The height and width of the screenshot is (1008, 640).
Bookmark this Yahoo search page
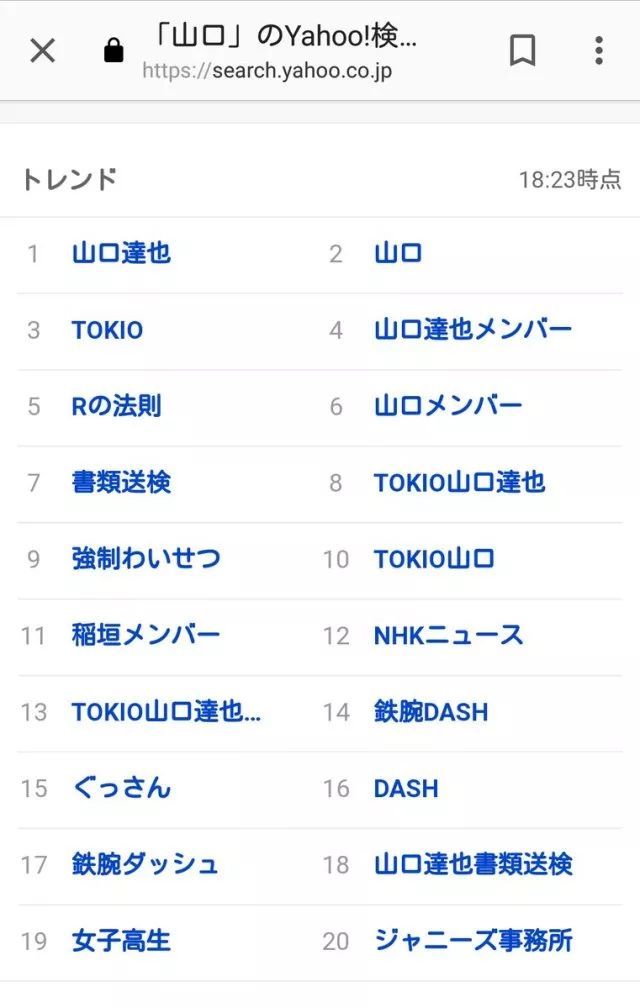[522, 50]
